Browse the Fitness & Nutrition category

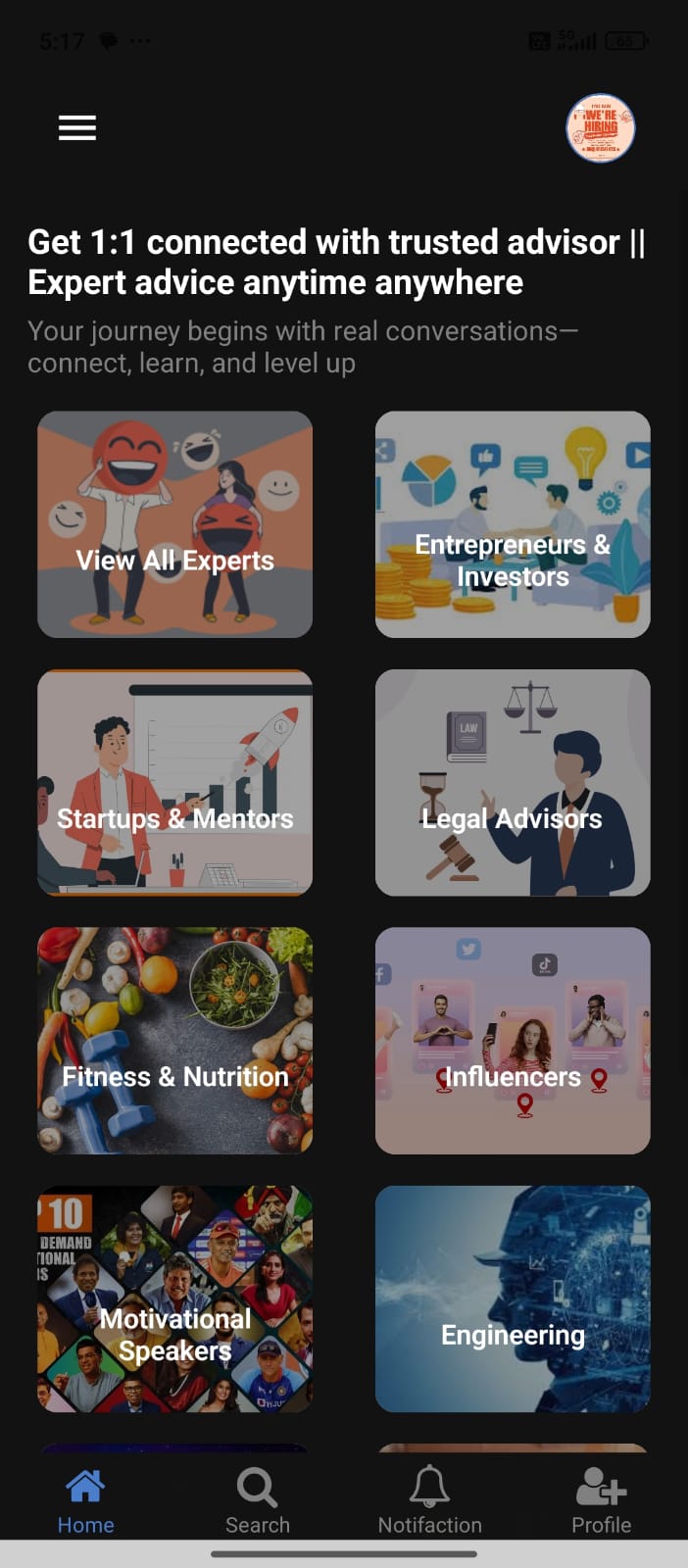coord(174,1040)
